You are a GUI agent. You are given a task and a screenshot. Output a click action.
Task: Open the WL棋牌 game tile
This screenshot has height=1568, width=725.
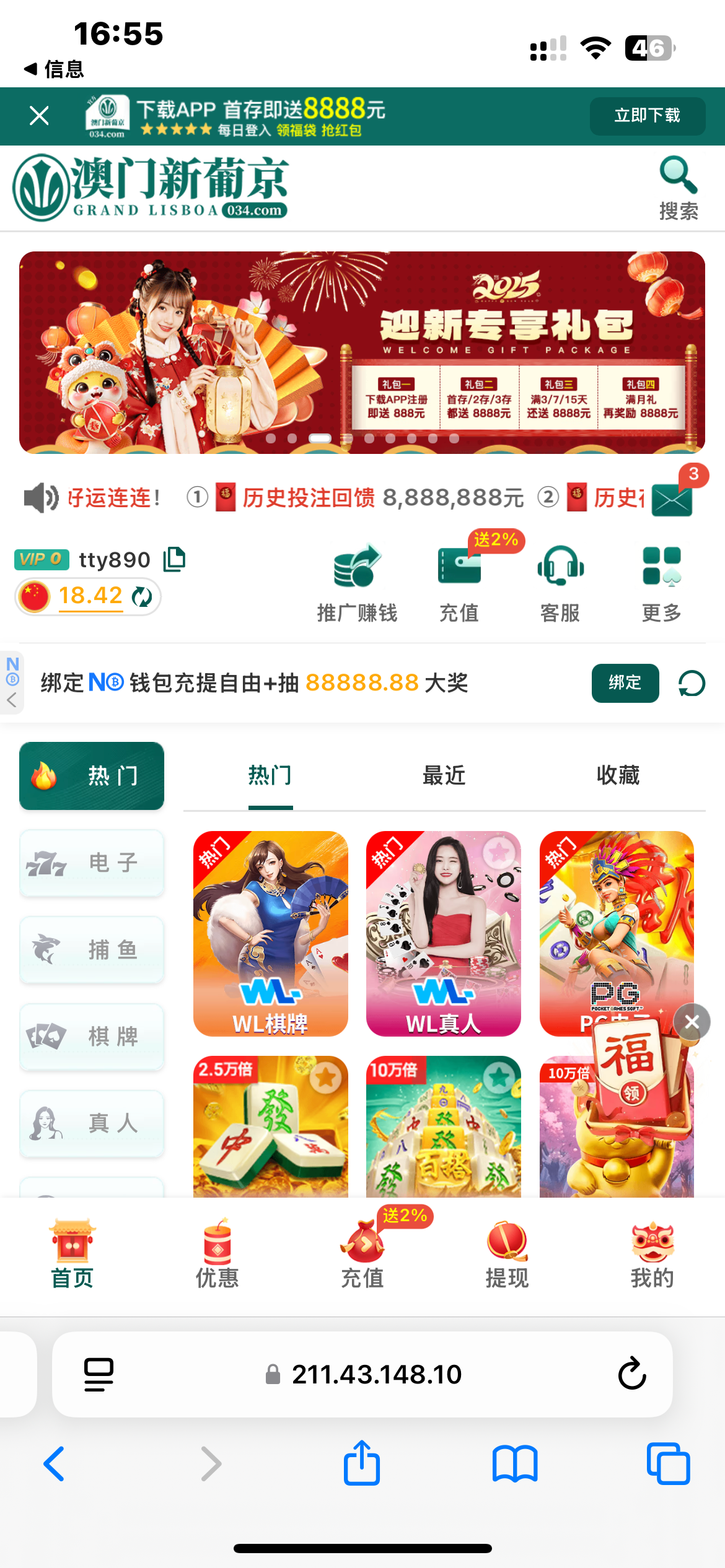click(x=270, y=933)
